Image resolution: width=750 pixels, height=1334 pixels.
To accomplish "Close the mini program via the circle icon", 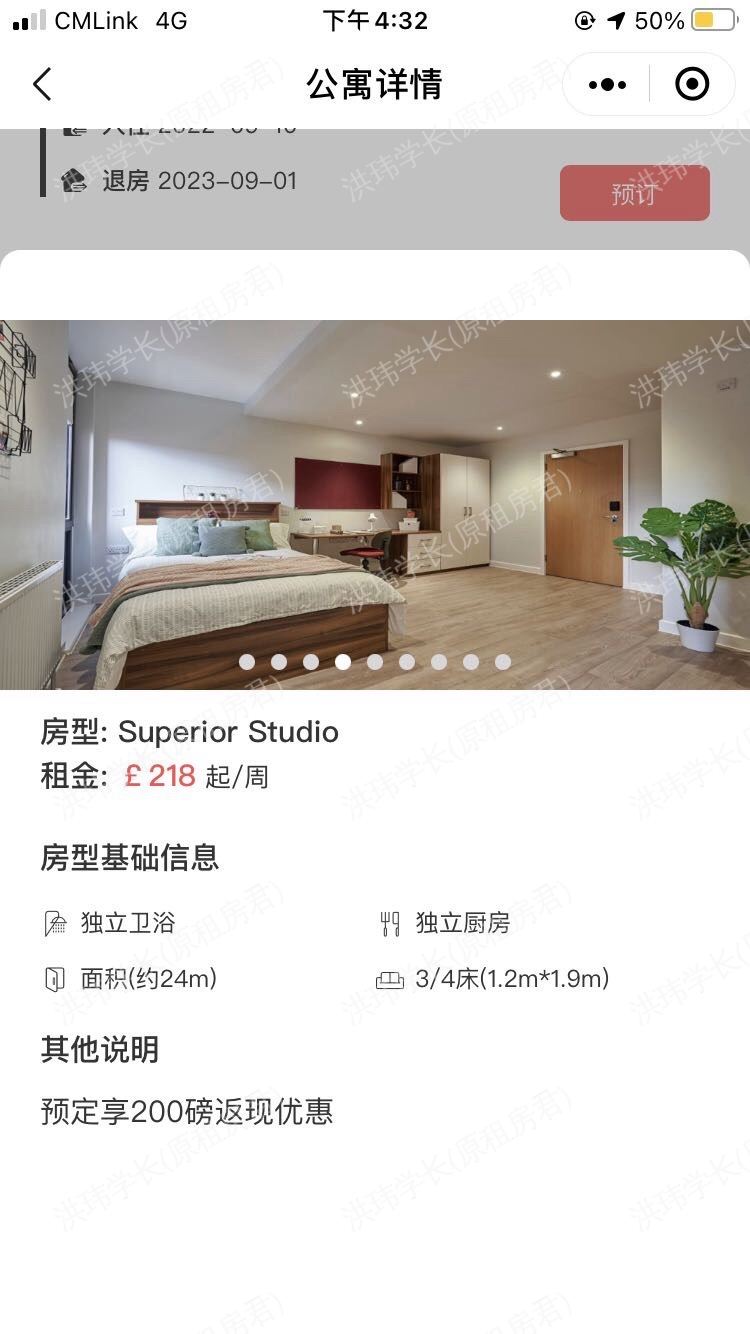I will (x=692, y=85).
